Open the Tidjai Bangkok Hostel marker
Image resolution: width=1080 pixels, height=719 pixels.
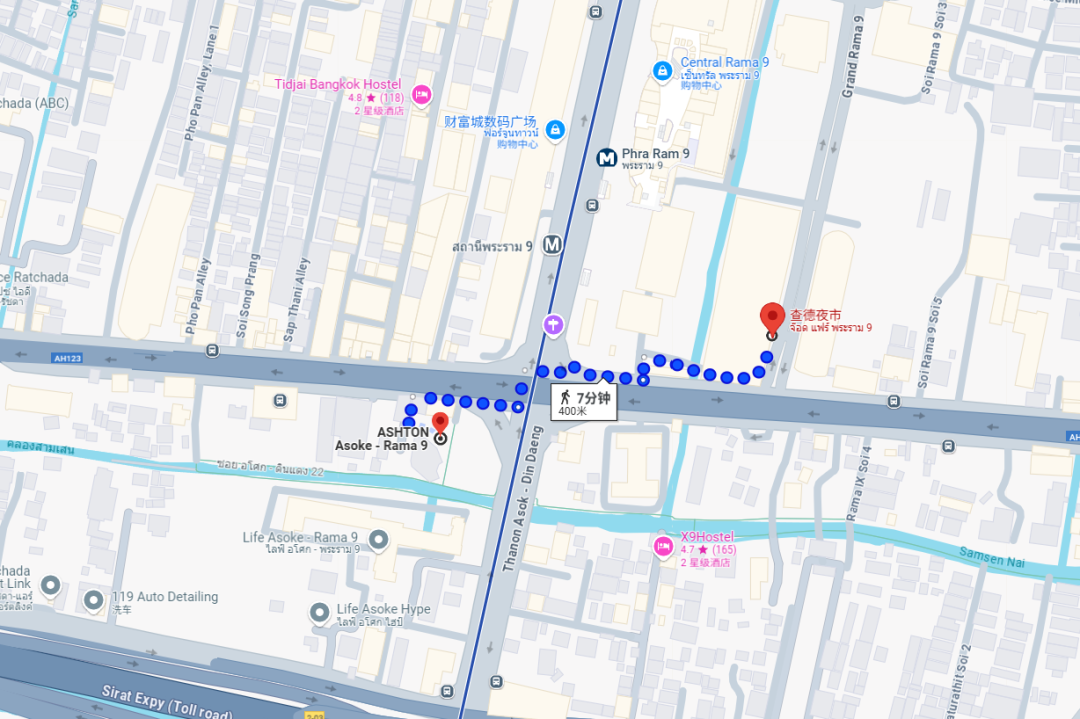click(x=421, y=94)
